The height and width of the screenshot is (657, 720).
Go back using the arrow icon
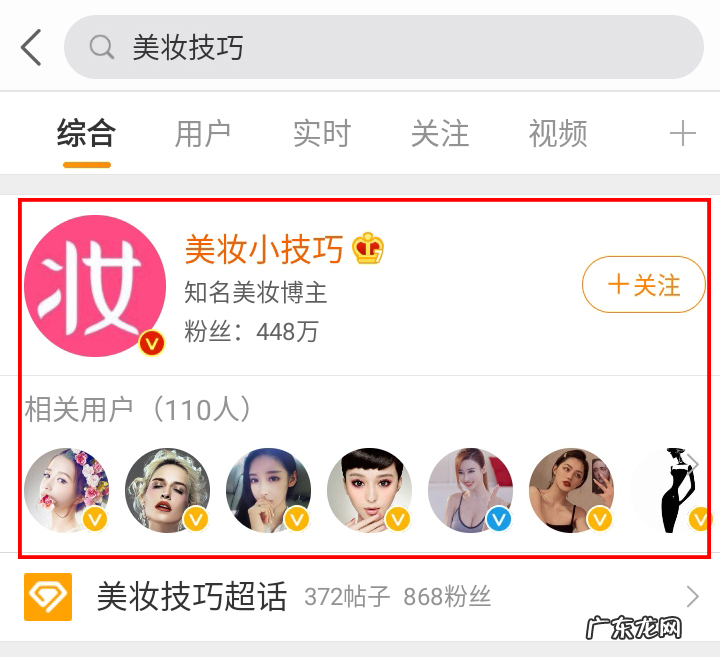[32, 47]
